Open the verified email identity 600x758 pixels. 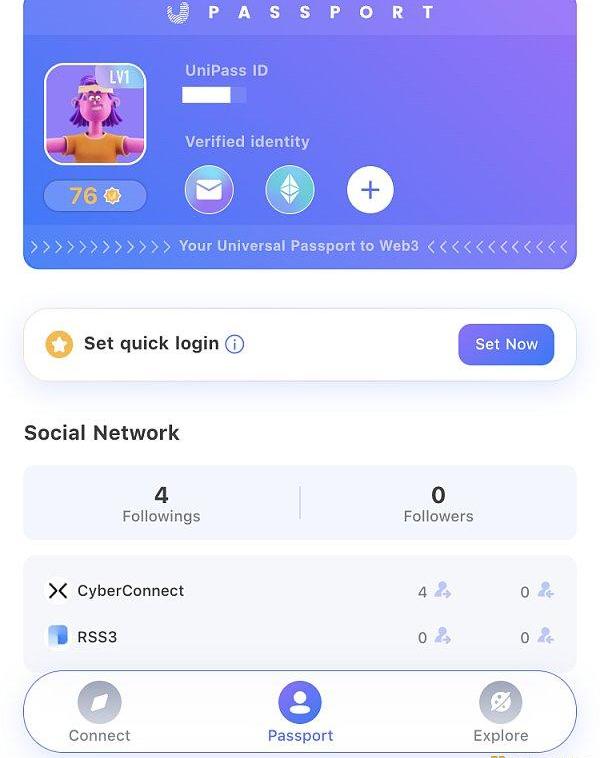(x=209, y=190)
